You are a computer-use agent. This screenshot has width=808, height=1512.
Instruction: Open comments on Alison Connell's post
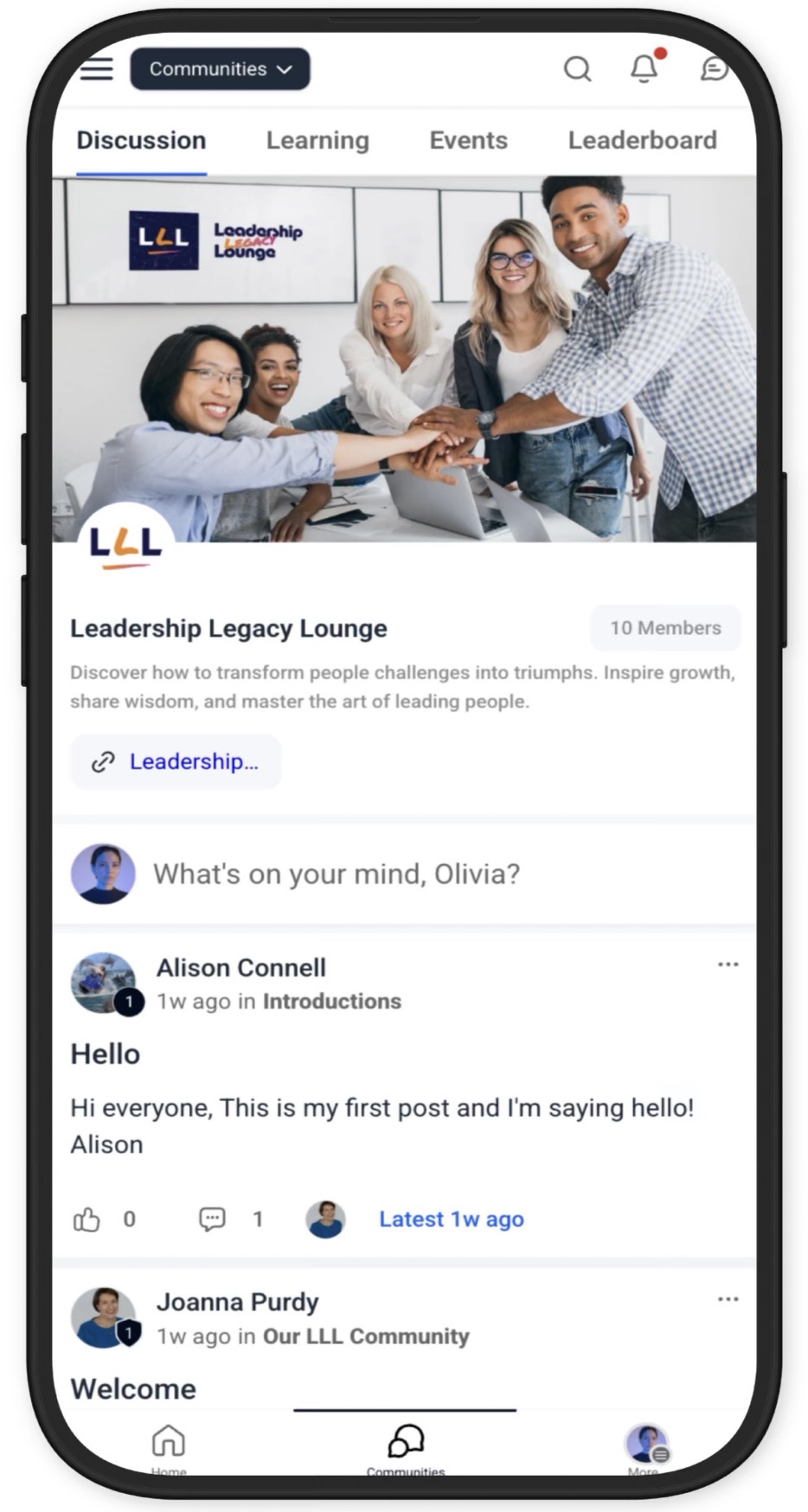click(212, 1219)
